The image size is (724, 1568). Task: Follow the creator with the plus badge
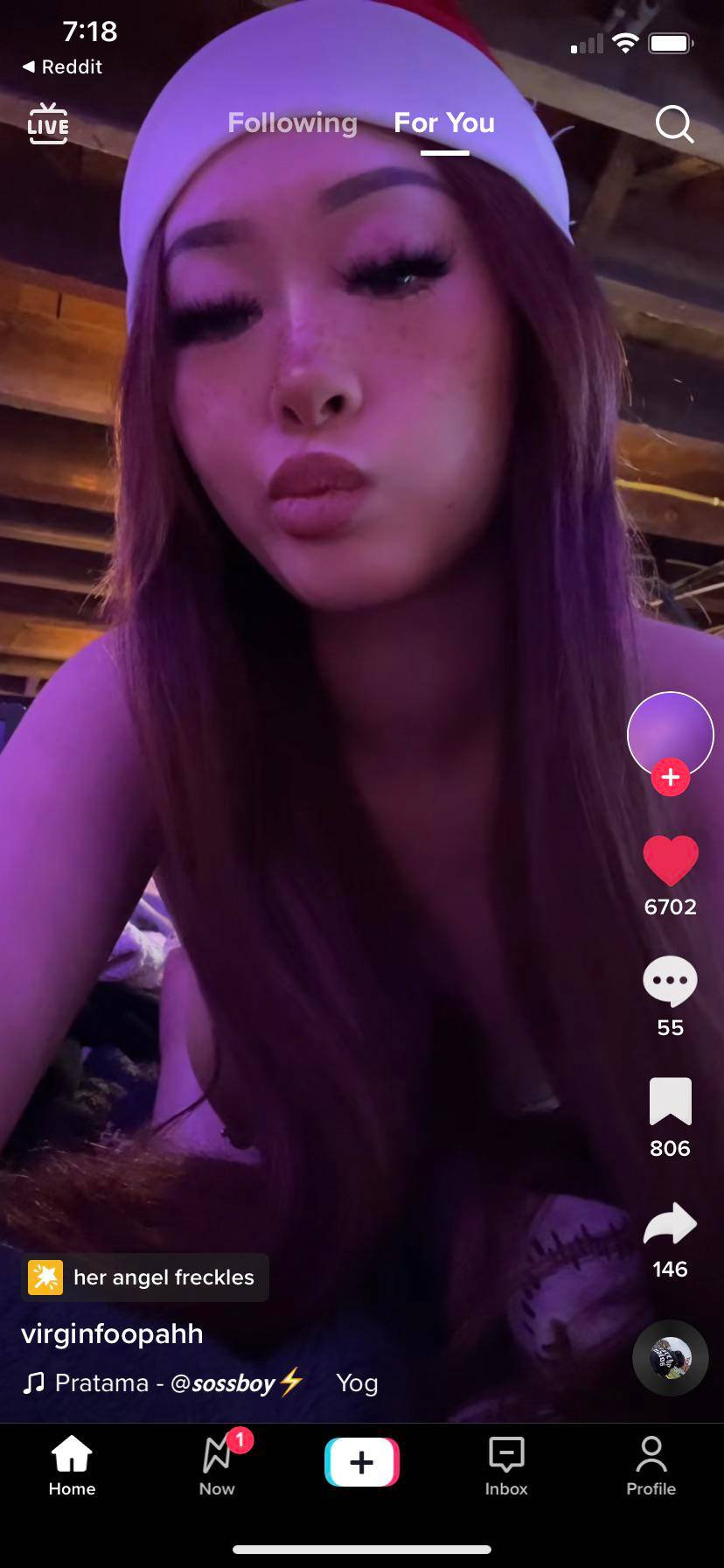pos(671,777)
